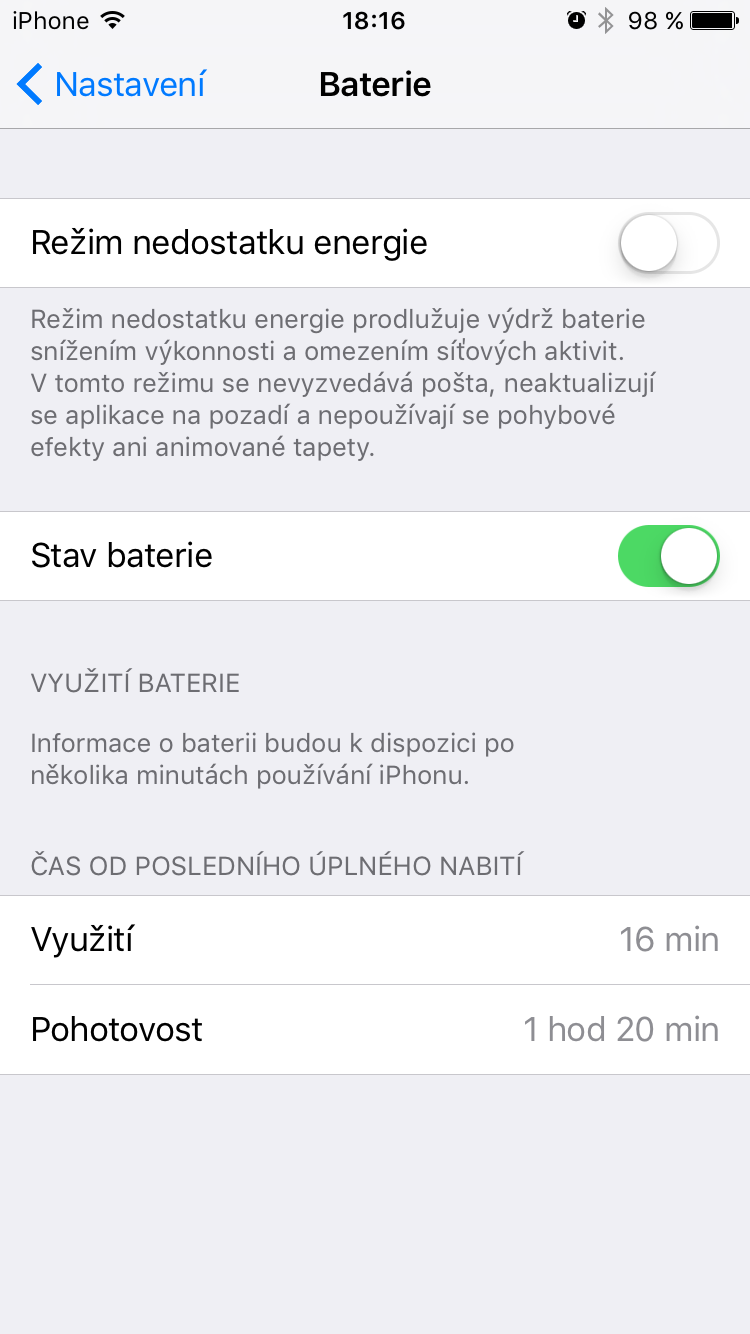Go back to Nastavení
The image size is (750, 1334).
(x=110, y=85)
